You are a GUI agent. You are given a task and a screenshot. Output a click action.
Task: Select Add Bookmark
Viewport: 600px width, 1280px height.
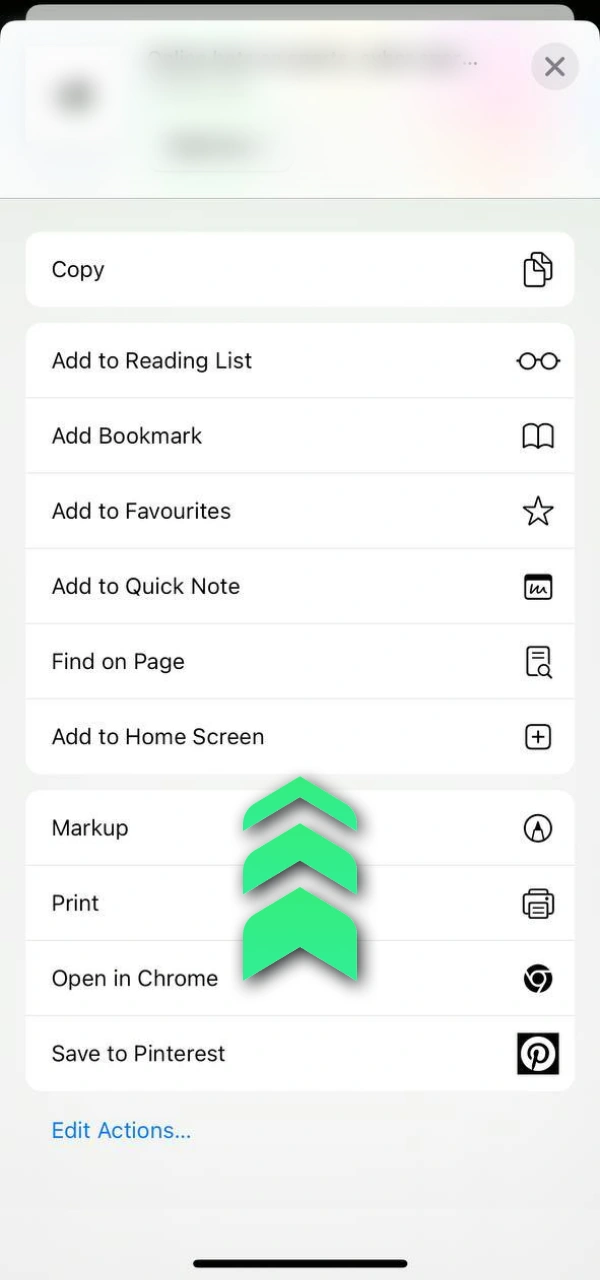click(300, 436)
